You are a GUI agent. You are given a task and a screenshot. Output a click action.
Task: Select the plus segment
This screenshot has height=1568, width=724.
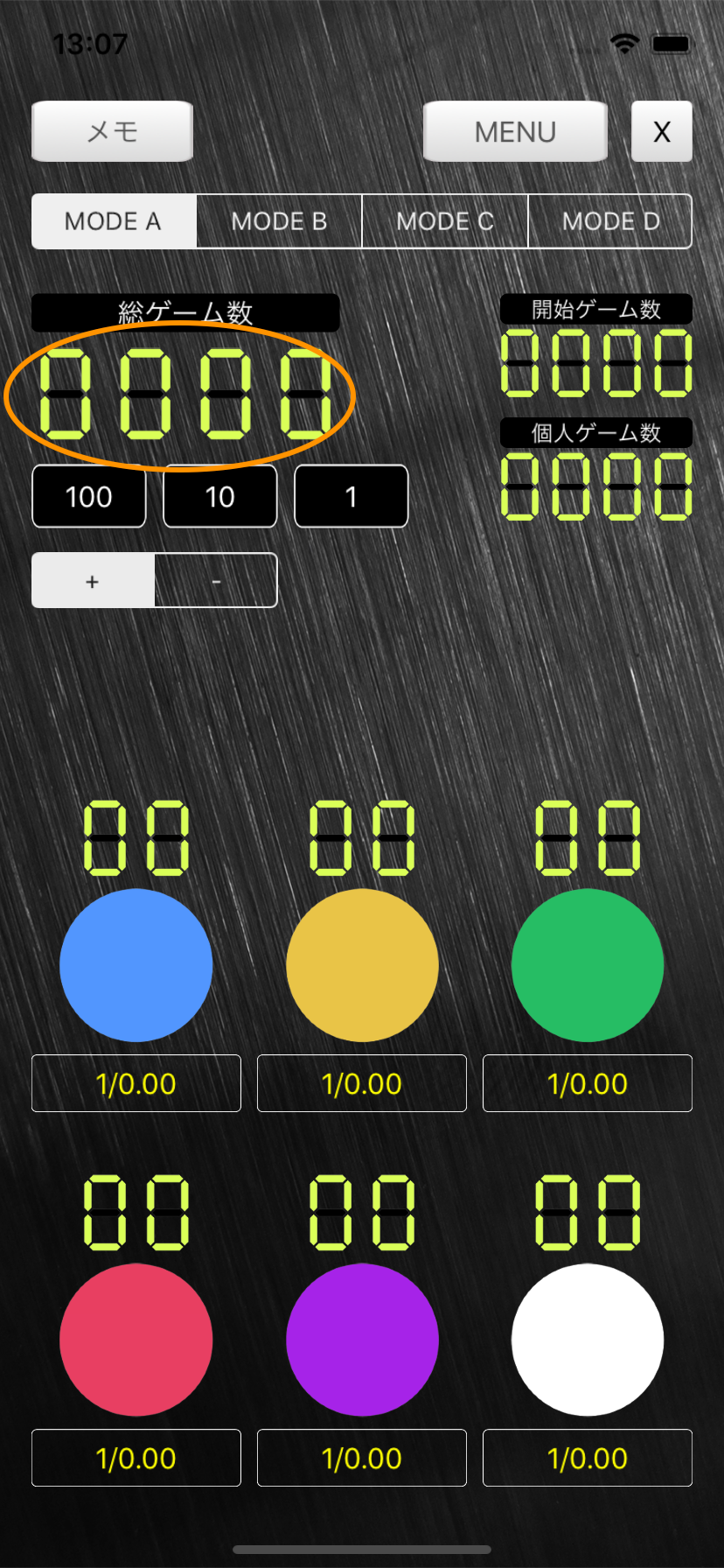[94, 580]
